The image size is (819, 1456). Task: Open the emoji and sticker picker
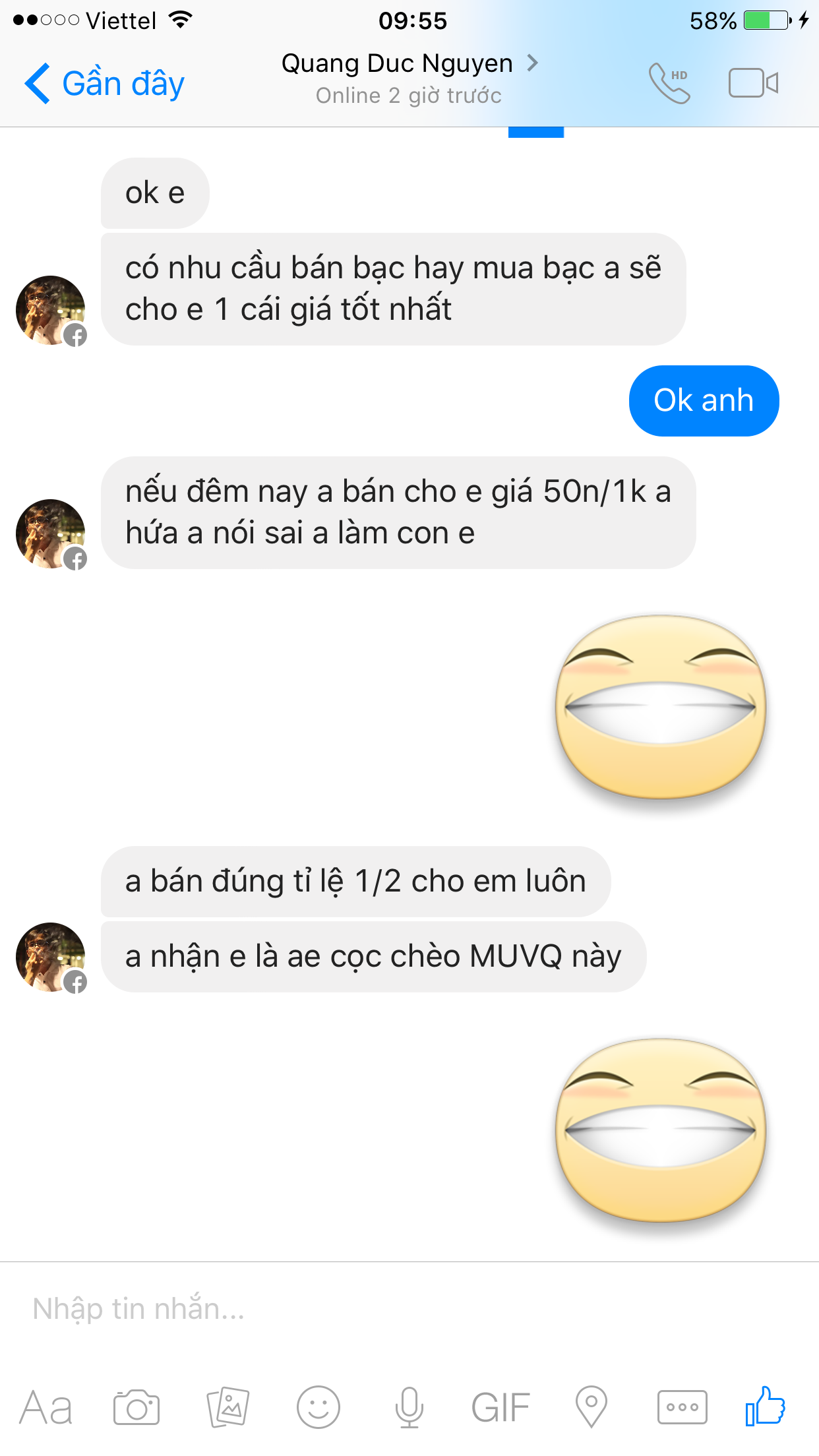tap(318, 1408)
